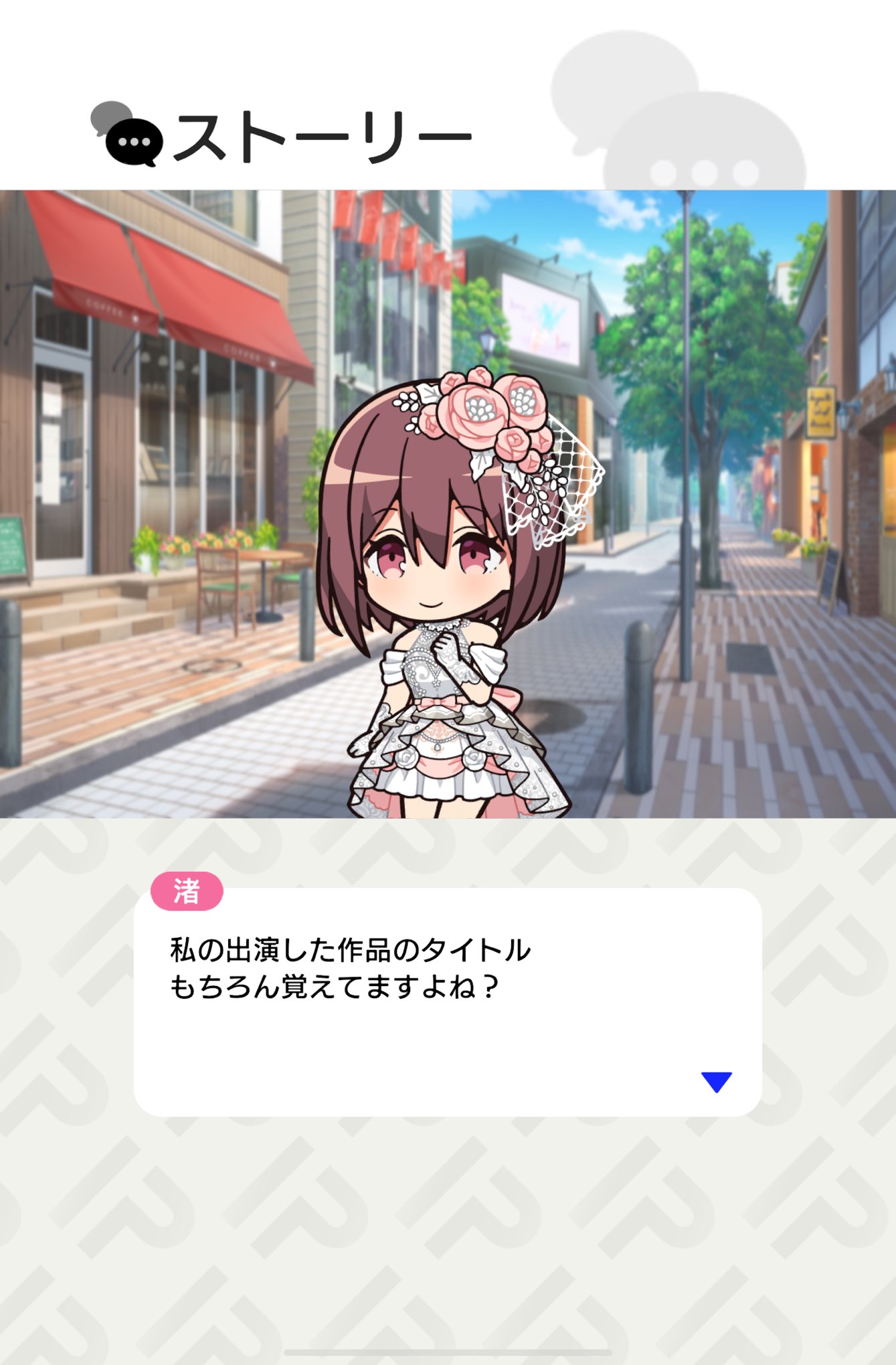The image size is (896, 1365).
Task: Tap the blue arrow to advance the dialogue
Action: [716, 1081]
